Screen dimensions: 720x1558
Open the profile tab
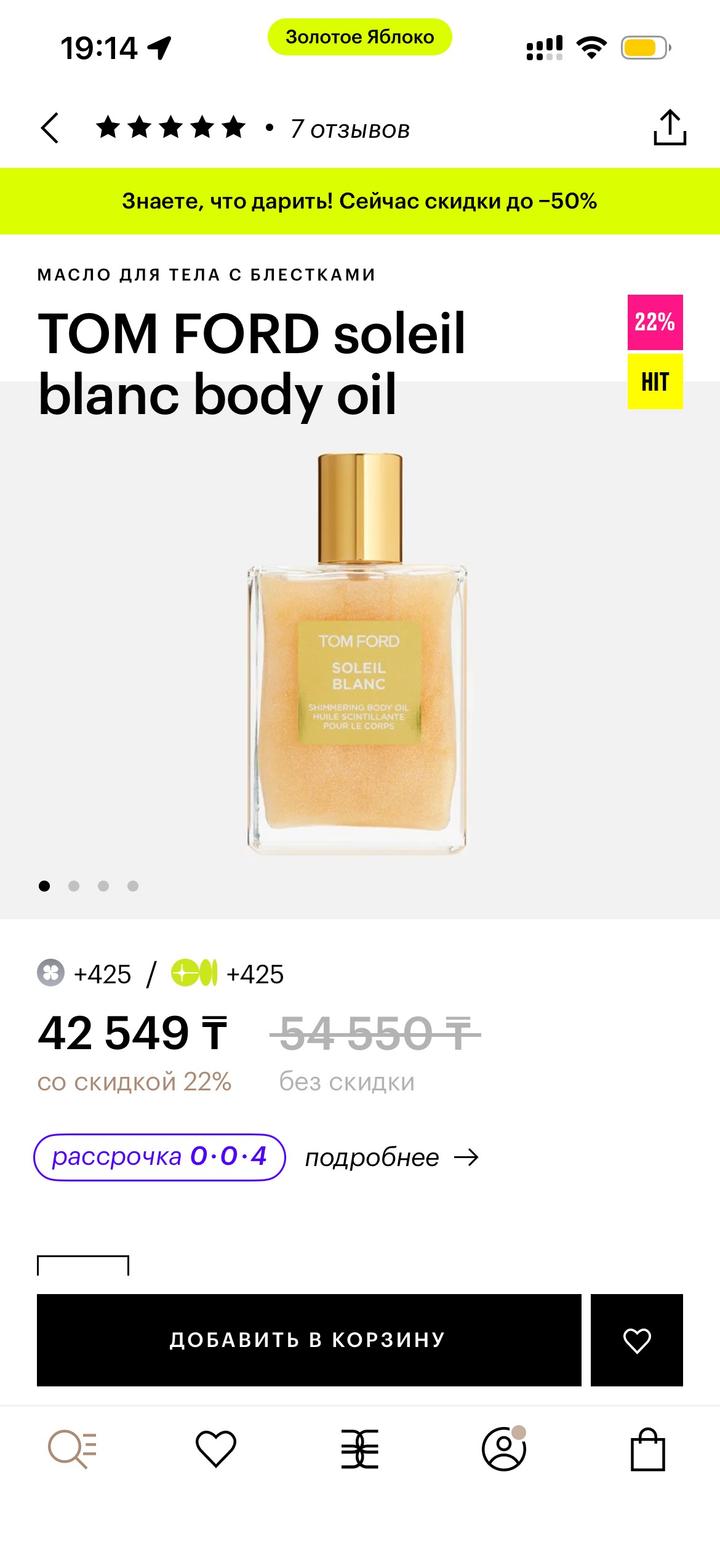click(504, 1450)
